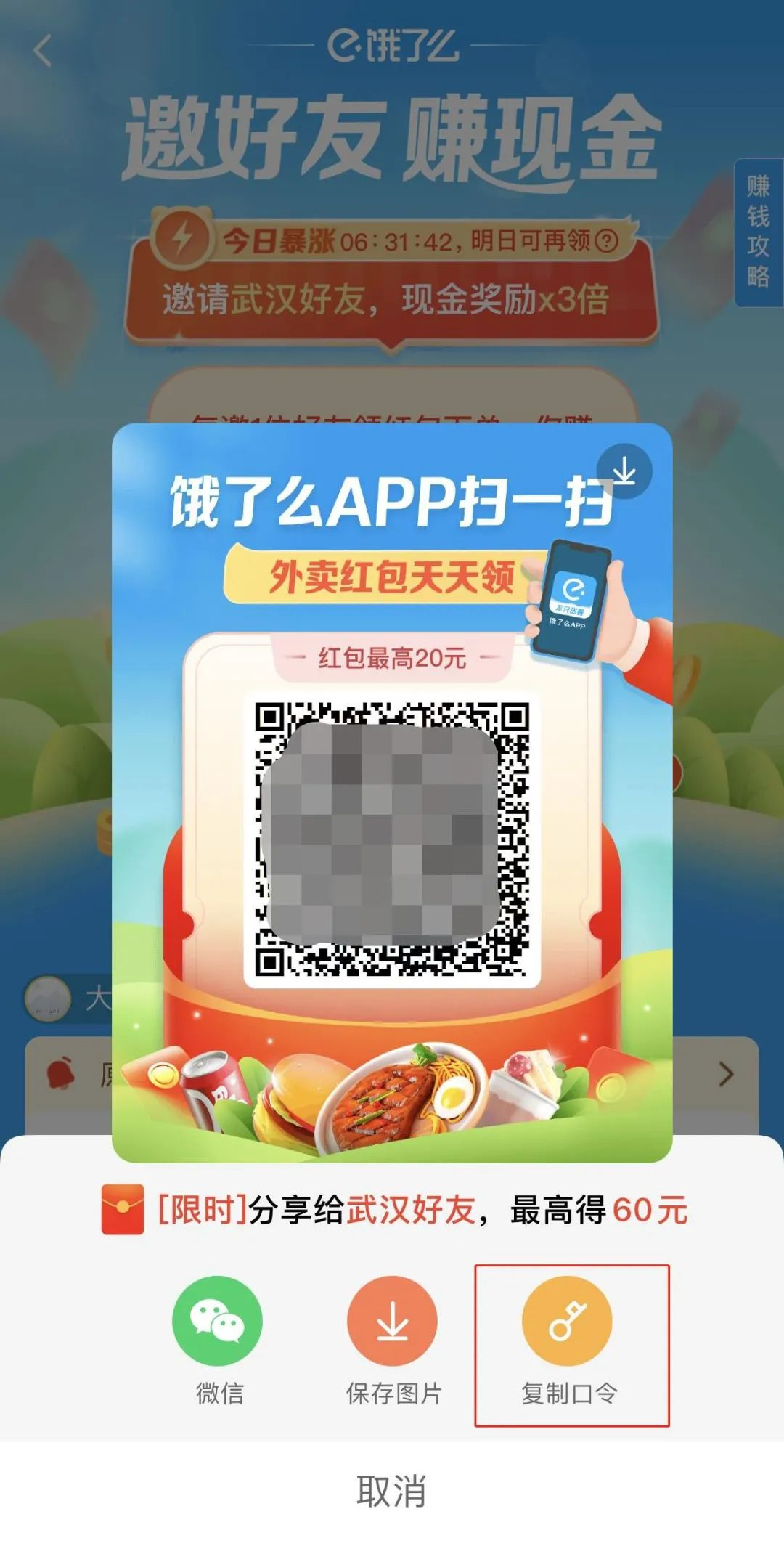Share the invite via 微信

217,1321
